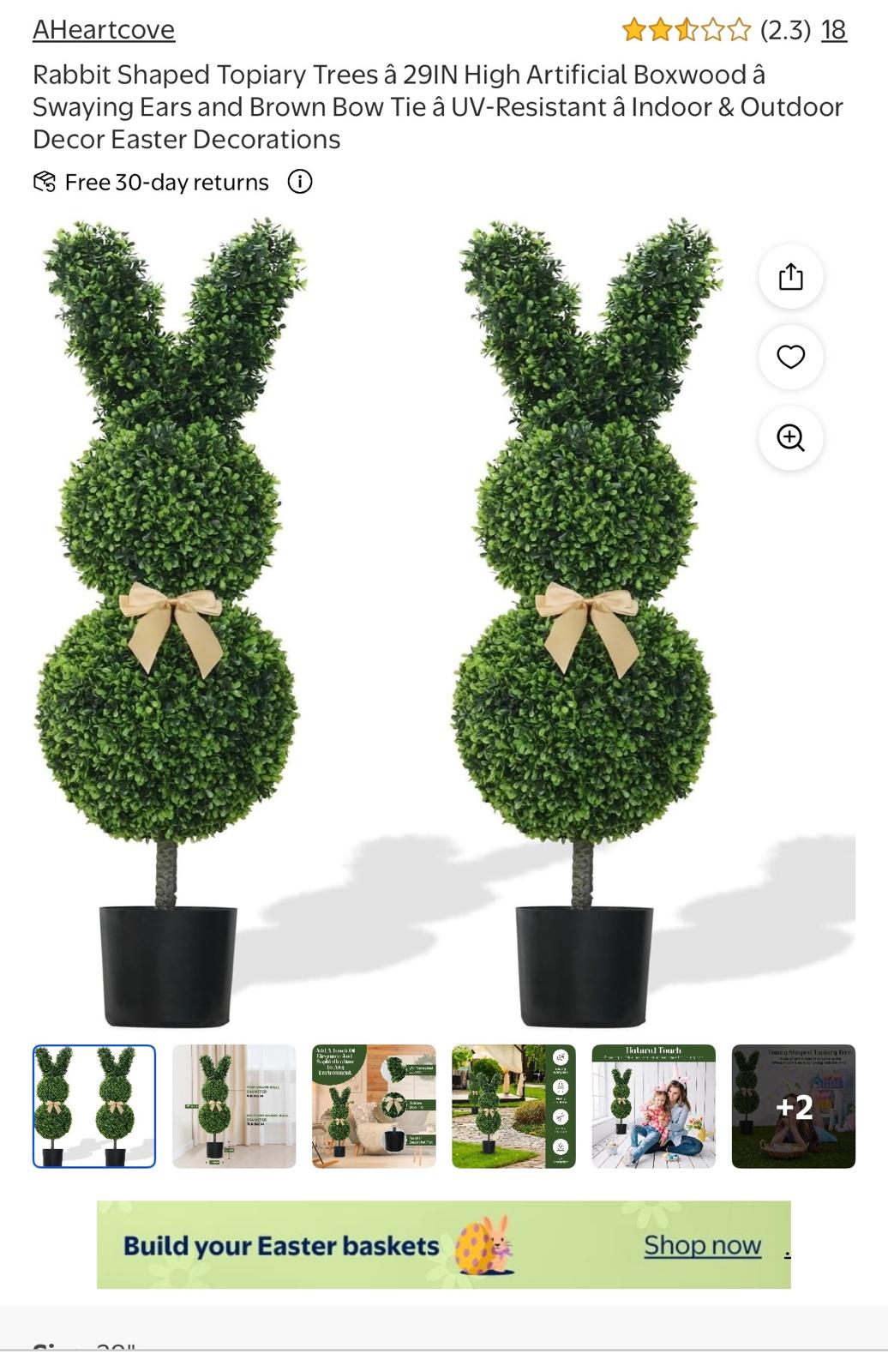This screenshot has width=888, height=1372.
Task: Tap Shop now on Easter baskets banner
Action: 702,1245
